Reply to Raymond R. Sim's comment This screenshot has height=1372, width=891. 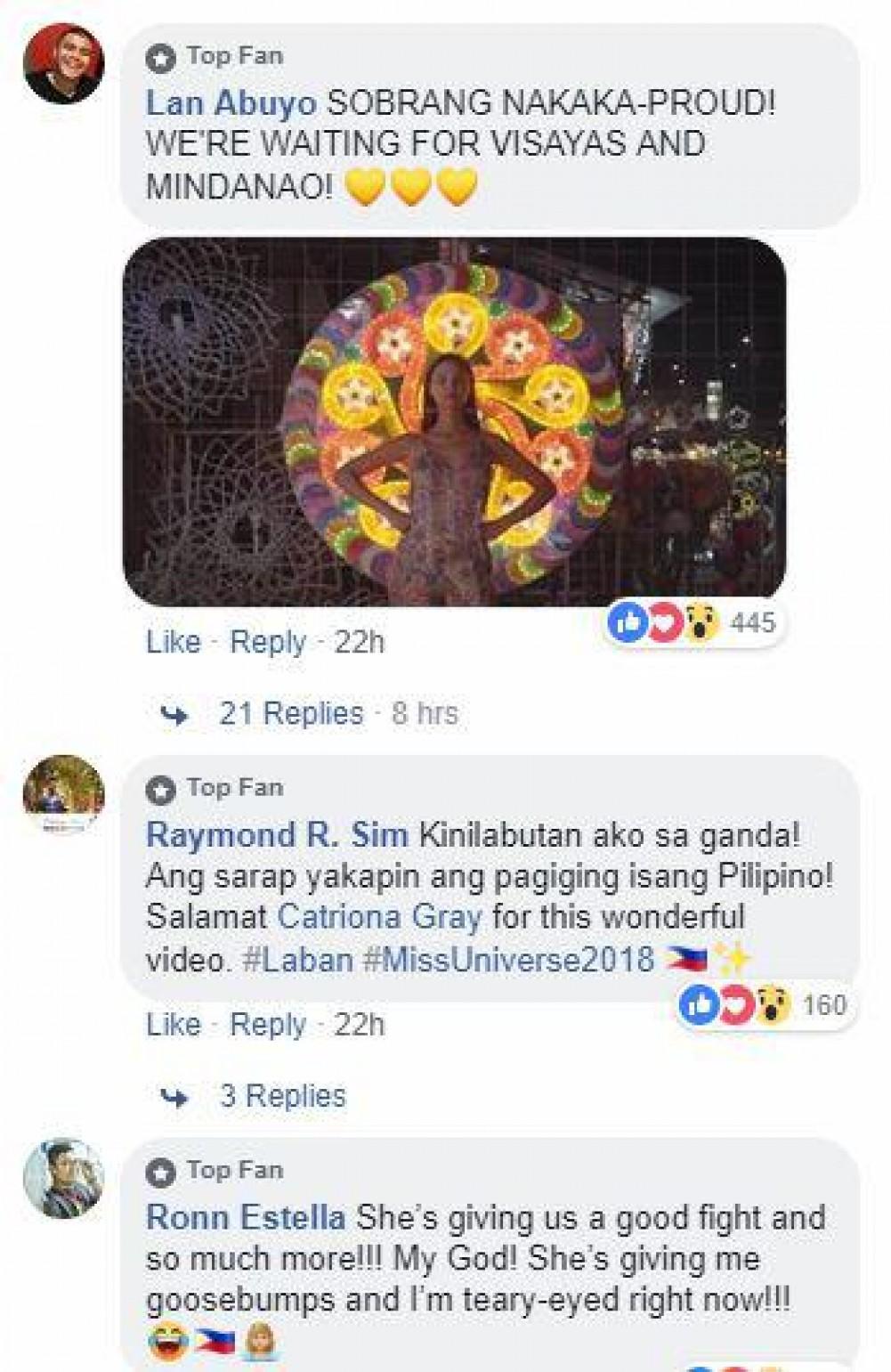point(267,1025)
